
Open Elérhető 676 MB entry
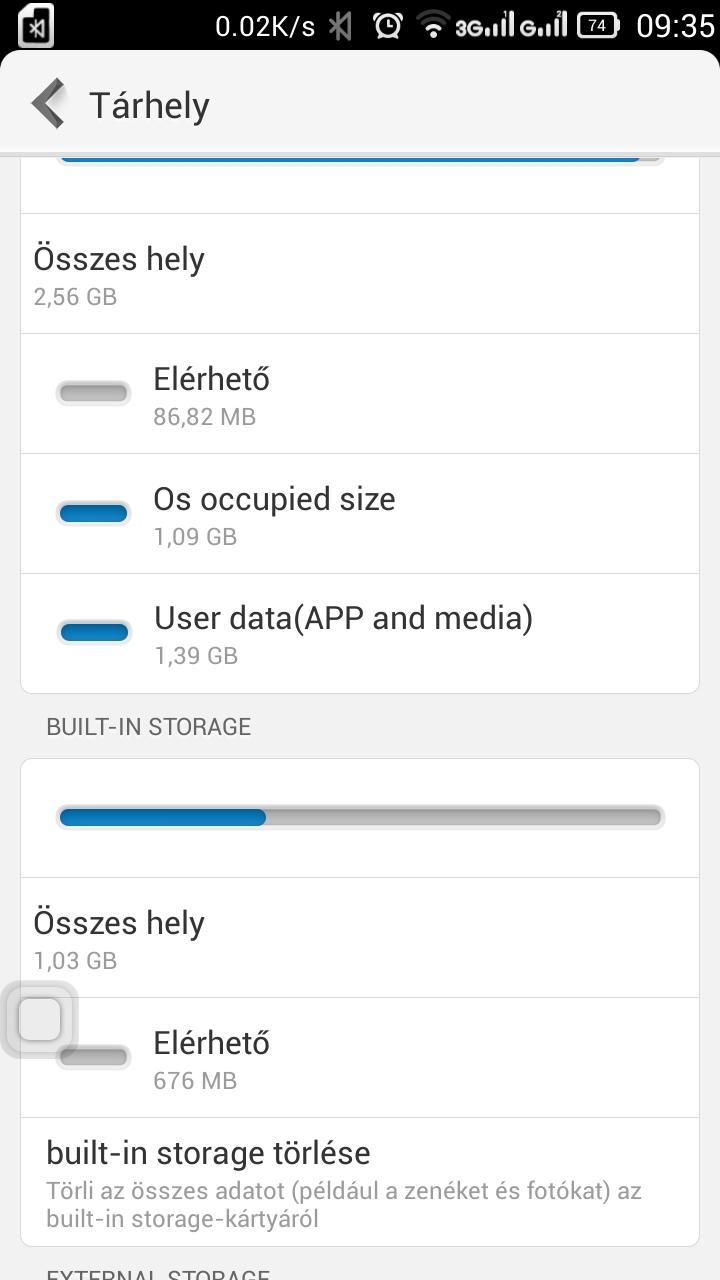click(x=360, y=1058)
